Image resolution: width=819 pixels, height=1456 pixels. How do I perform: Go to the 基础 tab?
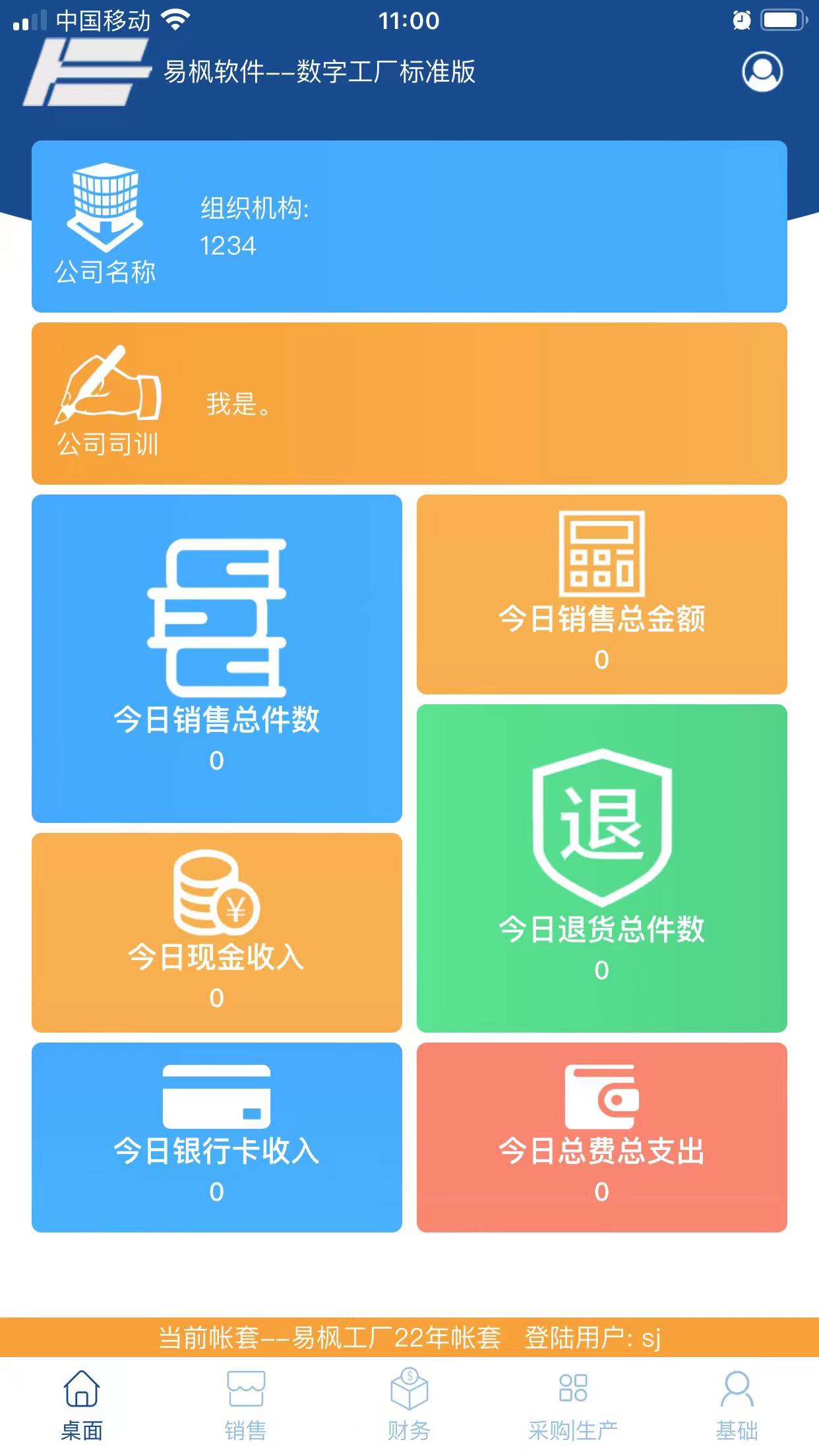click(x=737, y=1405)
